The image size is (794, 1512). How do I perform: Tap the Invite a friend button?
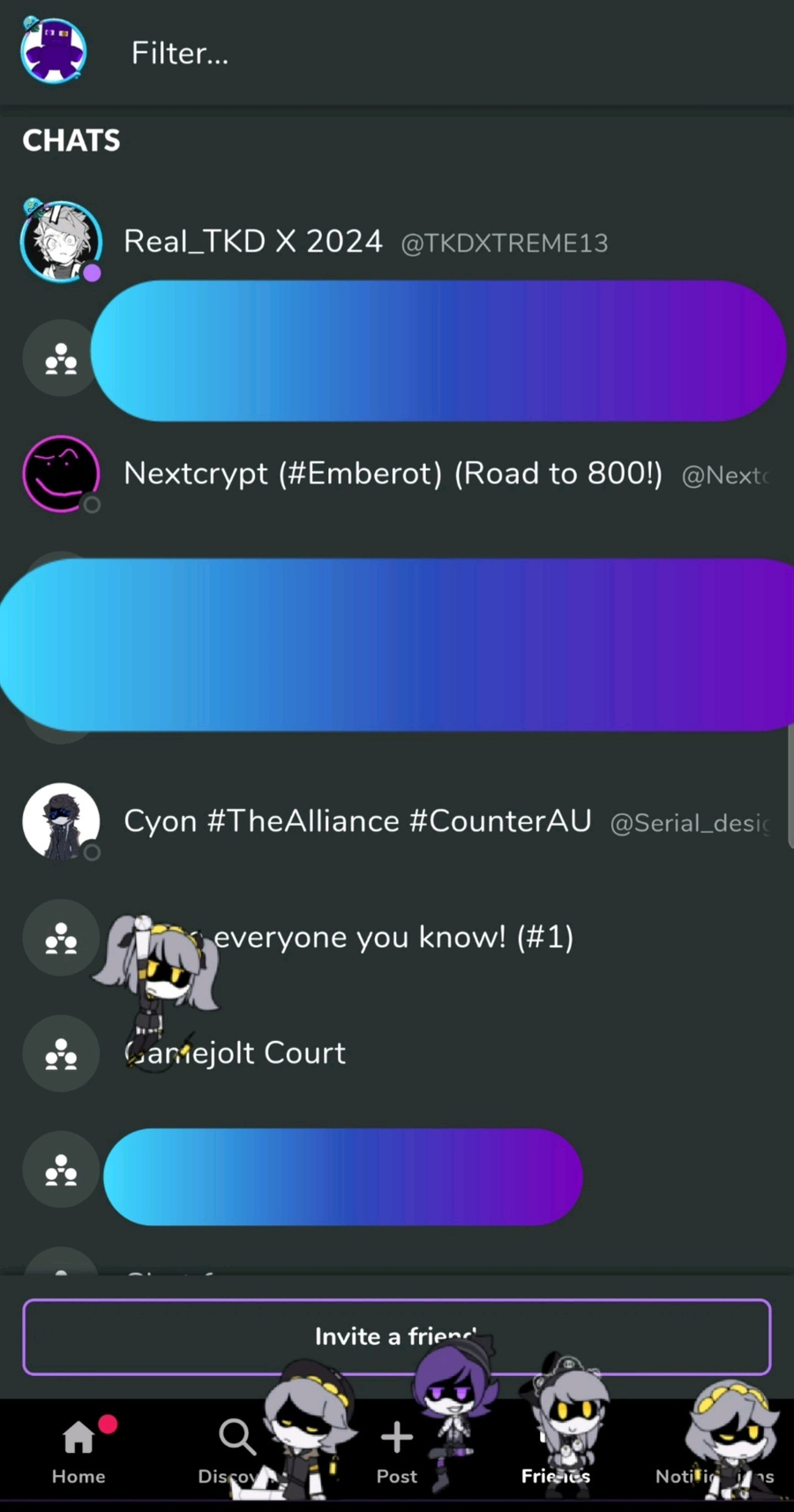click(x=396, y=1336)
